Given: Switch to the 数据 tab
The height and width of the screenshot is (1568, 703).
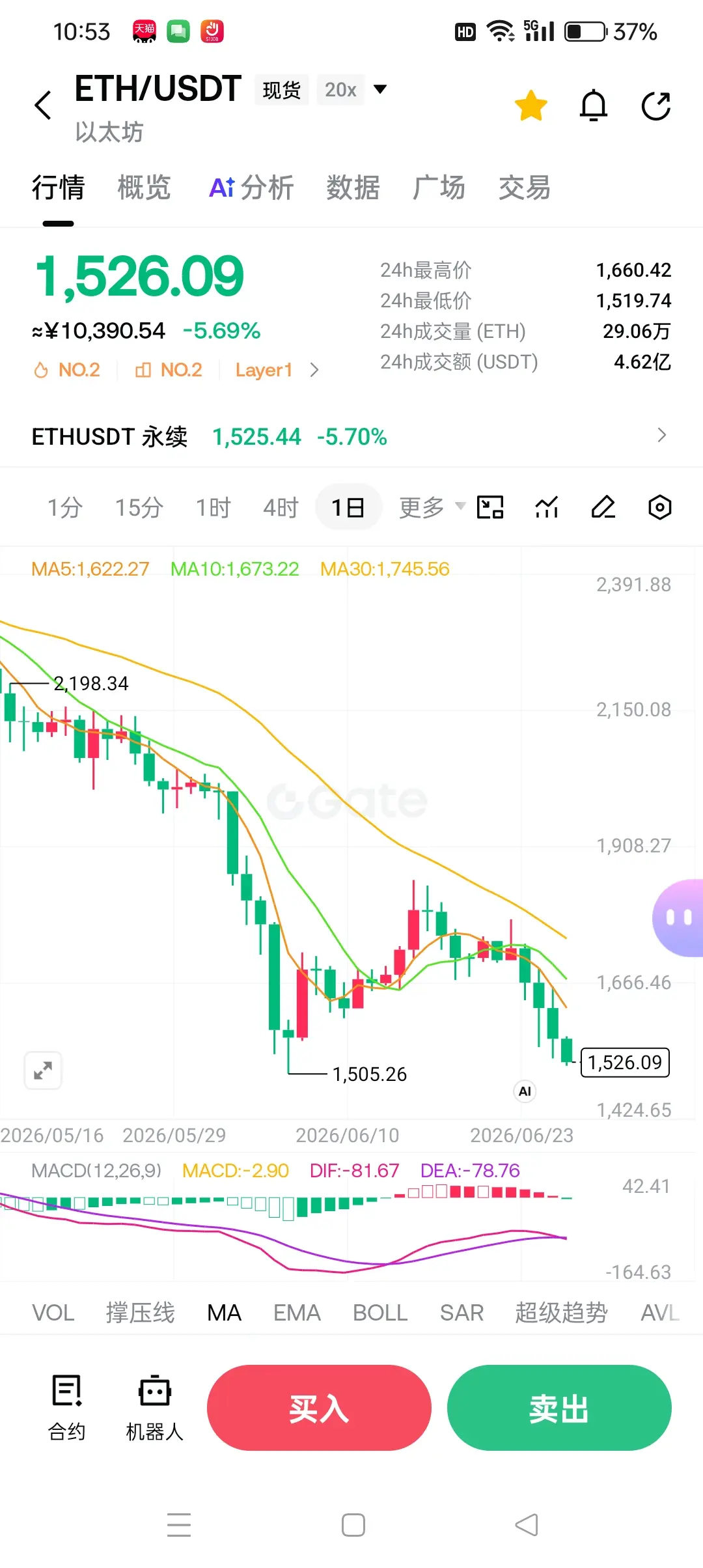Looking at the screenshot, I should pyautogui.click(x=353, y=188).
